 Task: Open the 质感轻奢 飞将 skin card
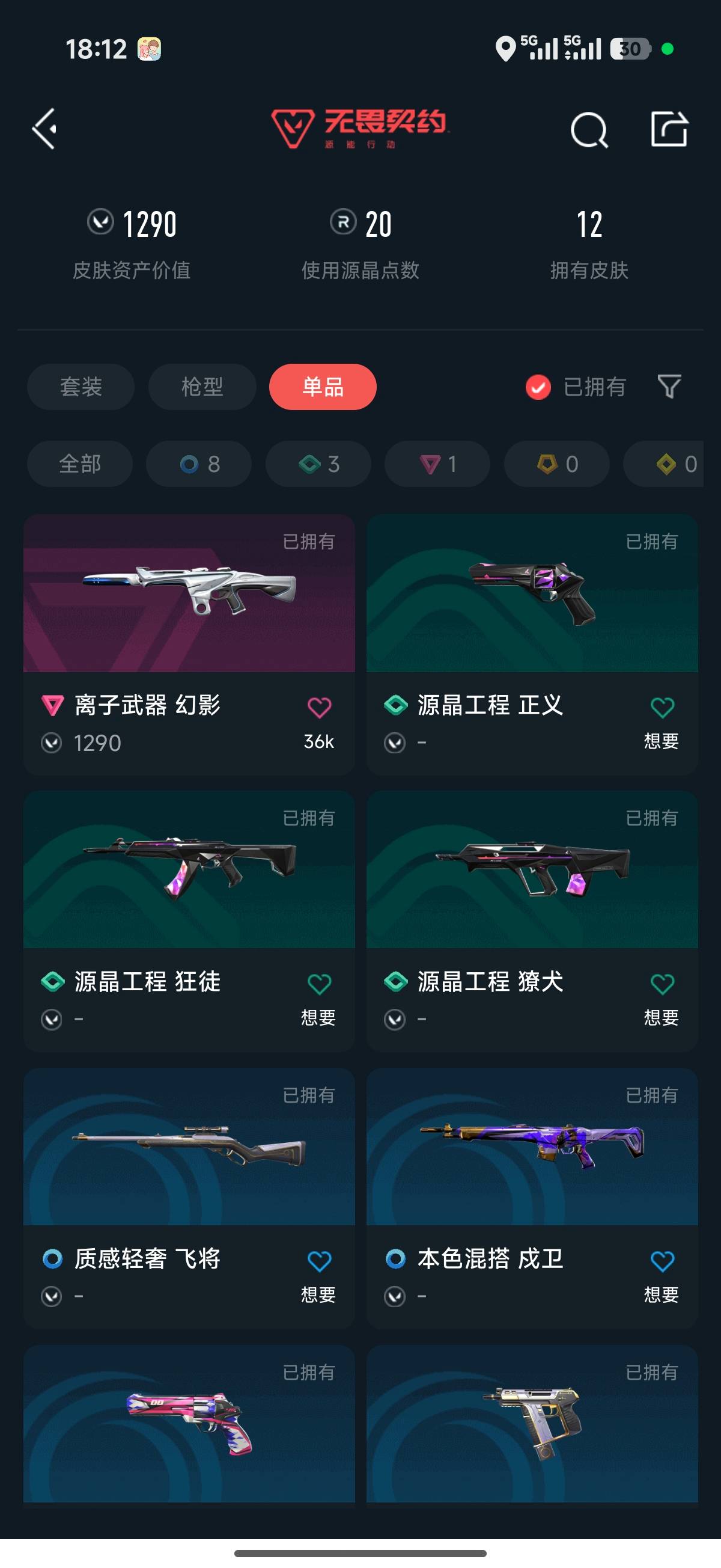pos(189,1147)
